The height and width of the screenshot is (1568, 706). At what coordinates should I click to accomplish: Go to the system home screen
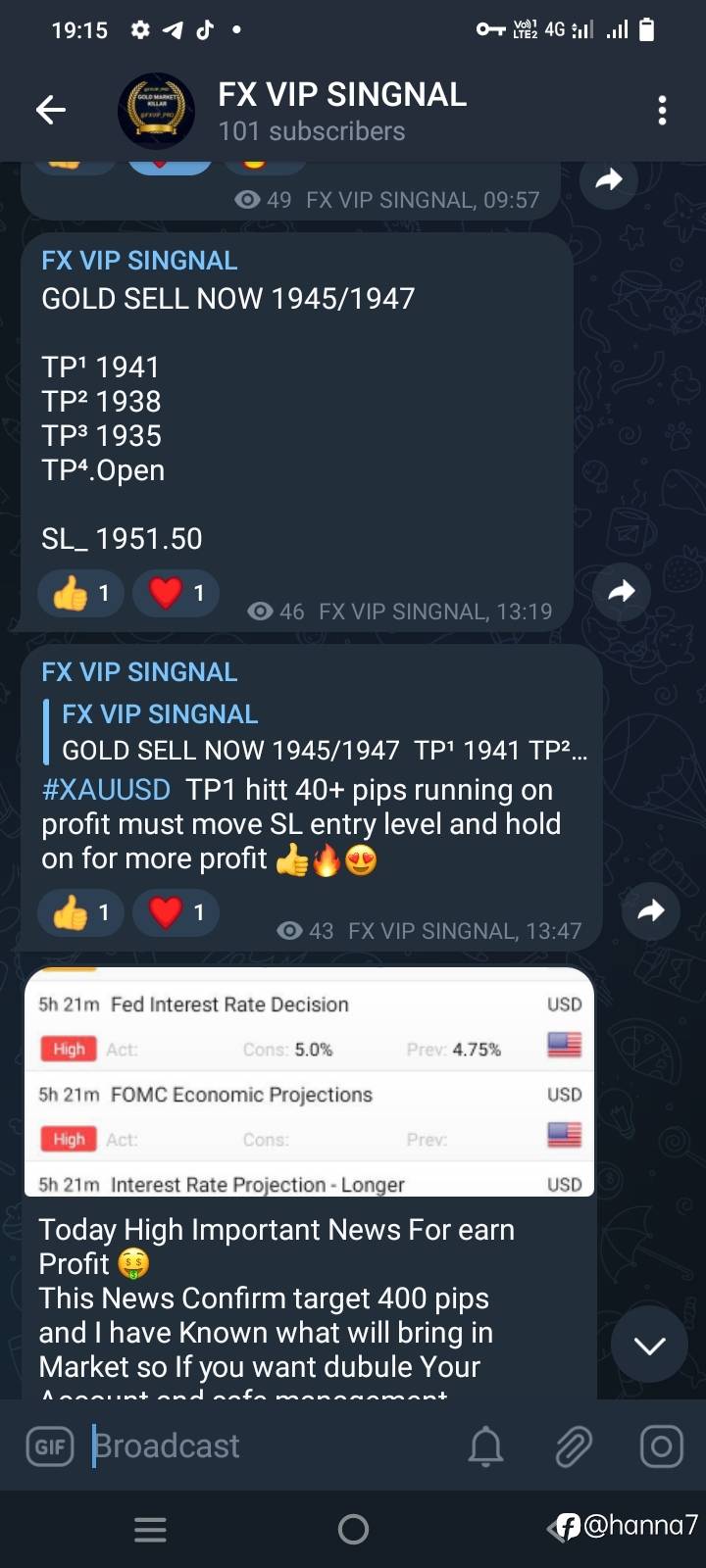[x=353, y=1529]
